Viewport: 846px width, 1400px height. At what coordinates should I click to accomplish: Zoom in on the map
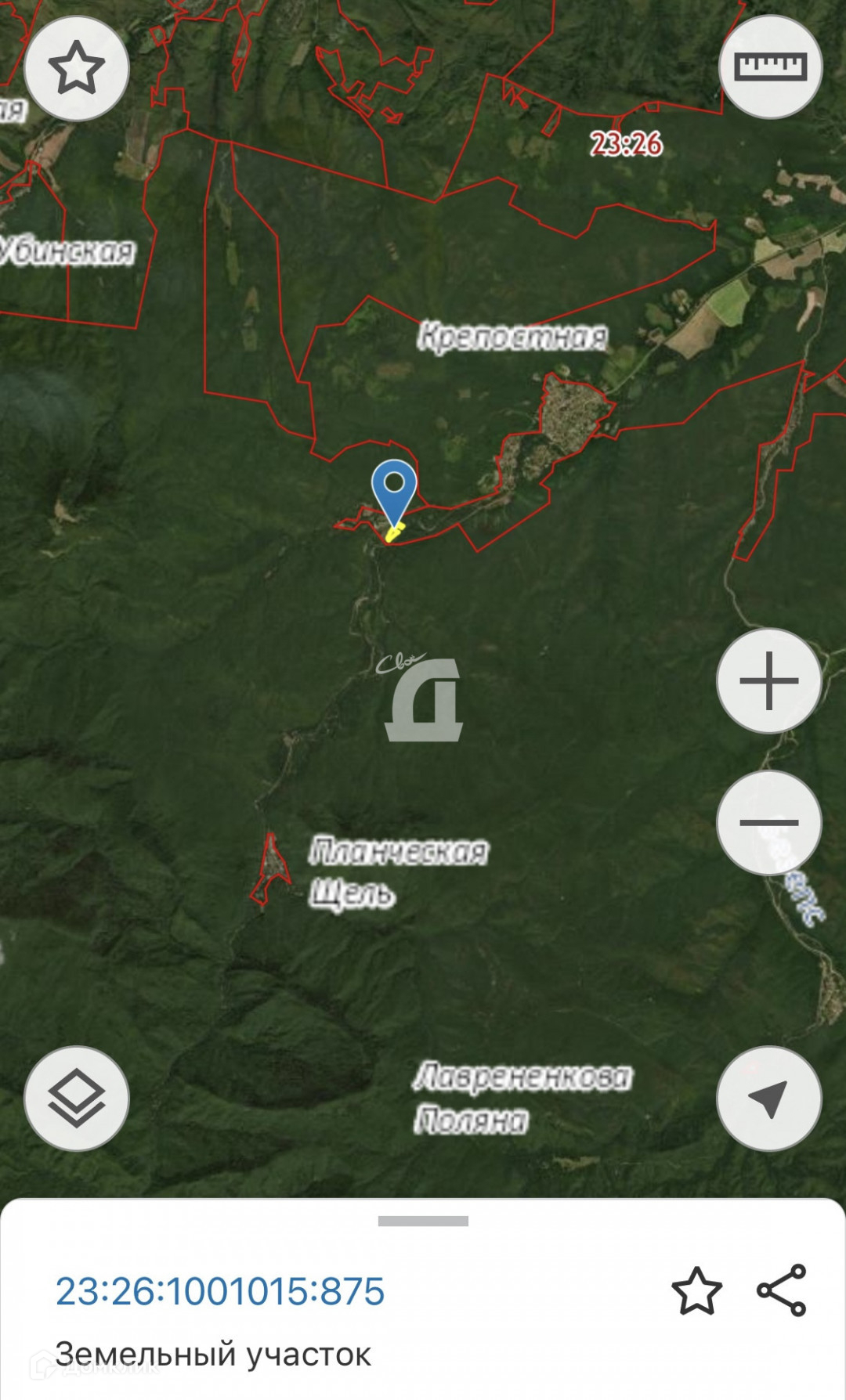point(768,681)
